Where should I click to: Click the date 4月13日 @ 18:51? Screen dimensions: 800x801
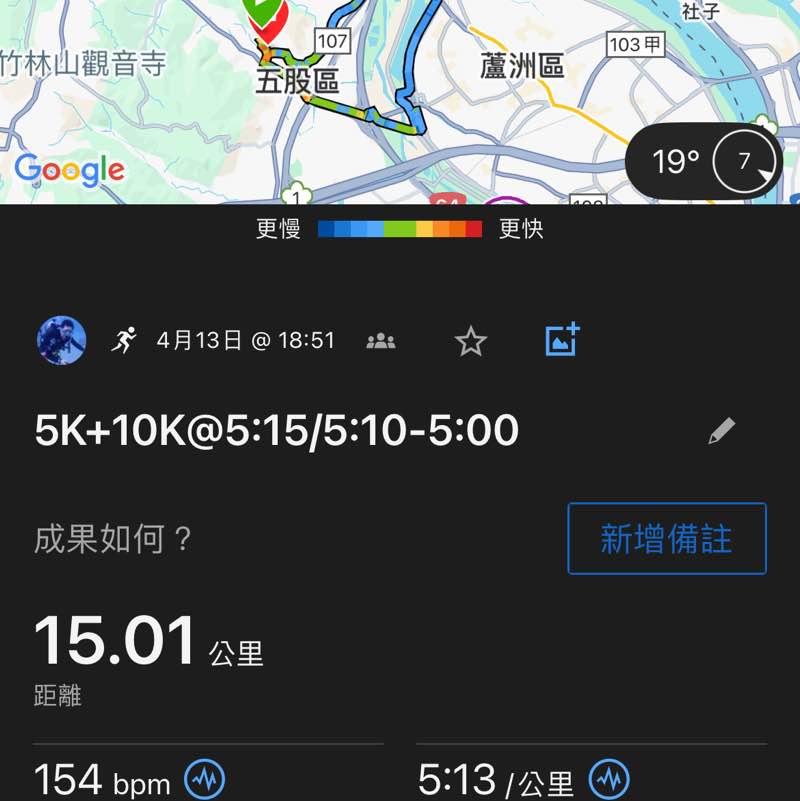(248, 339)
